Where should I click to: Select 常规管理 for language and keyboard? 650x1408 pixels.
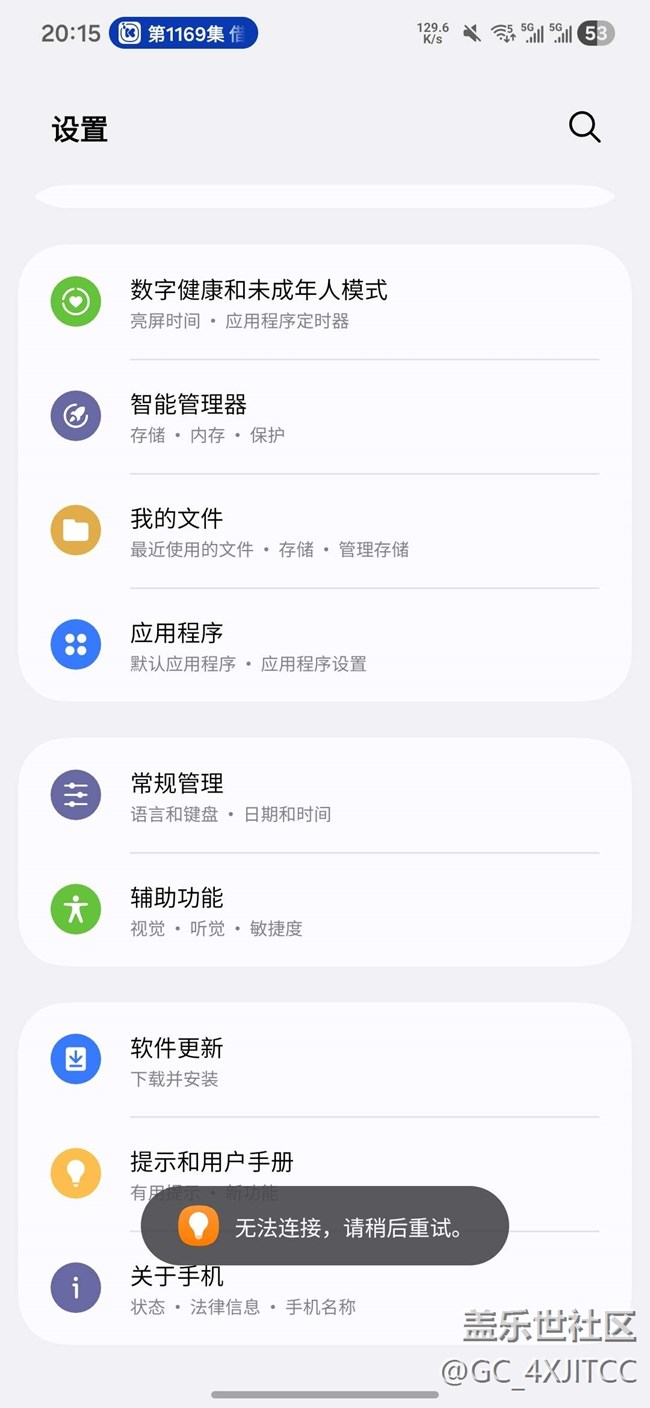pyautogui.click(x=176, y=796)
